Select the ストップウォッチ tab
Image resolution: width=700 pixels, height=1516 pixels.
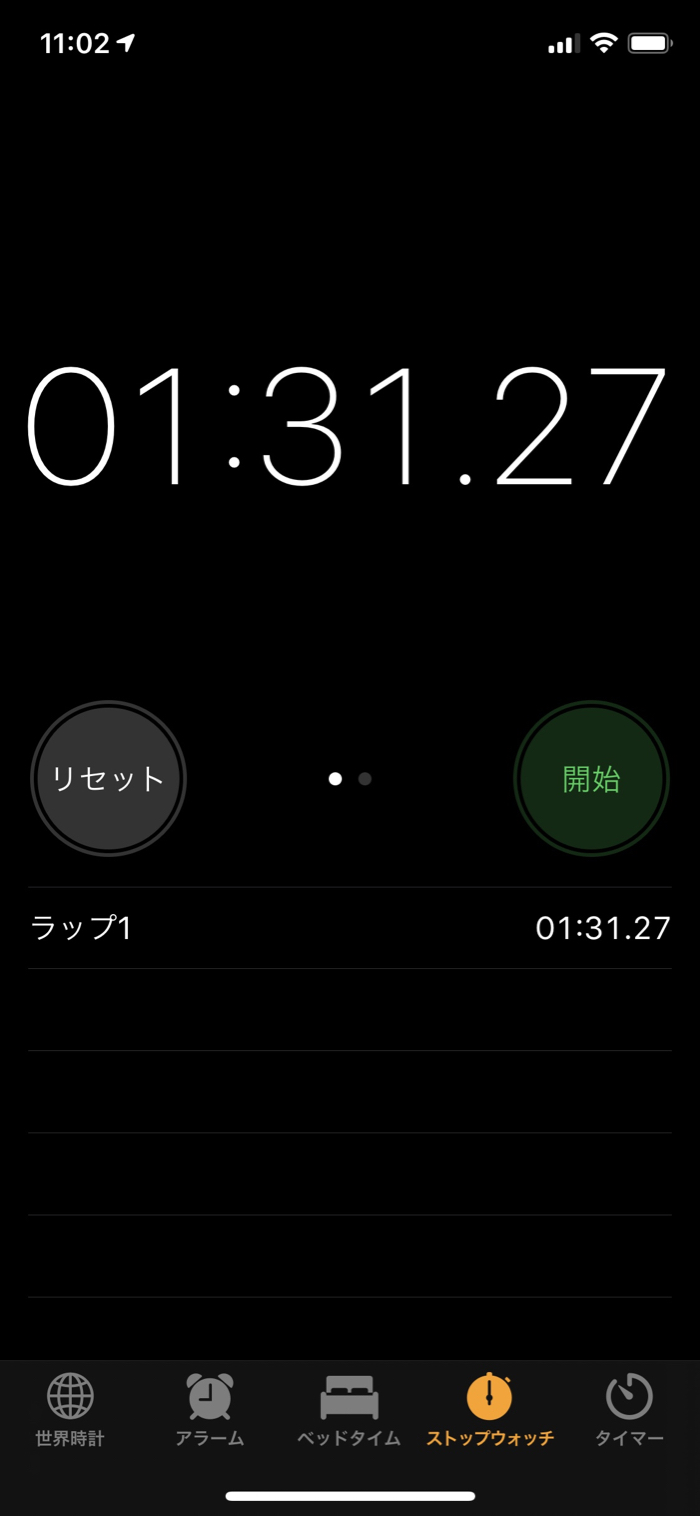click(490, 1410)
